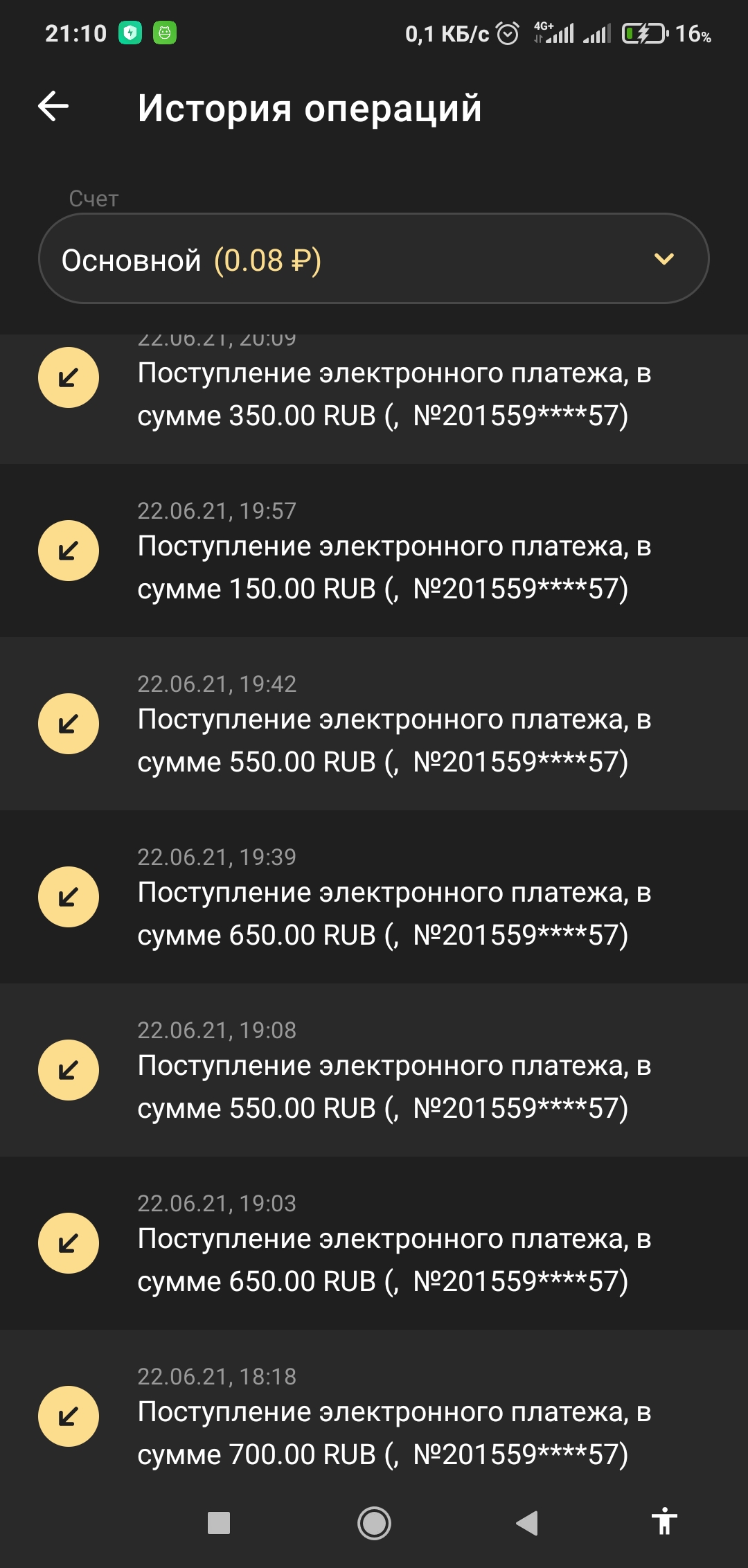Tap the green Android app icon in status bar

[x=166, y=33]
